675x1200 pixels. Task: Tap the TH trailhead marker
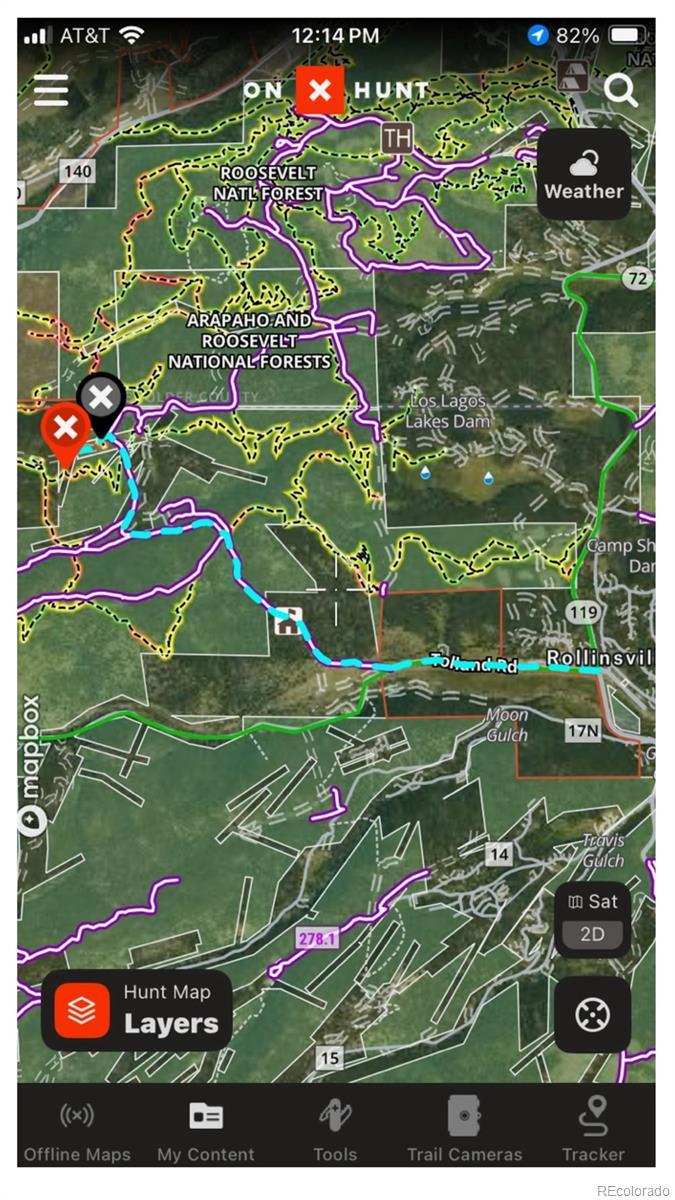(x=397, y=138)
